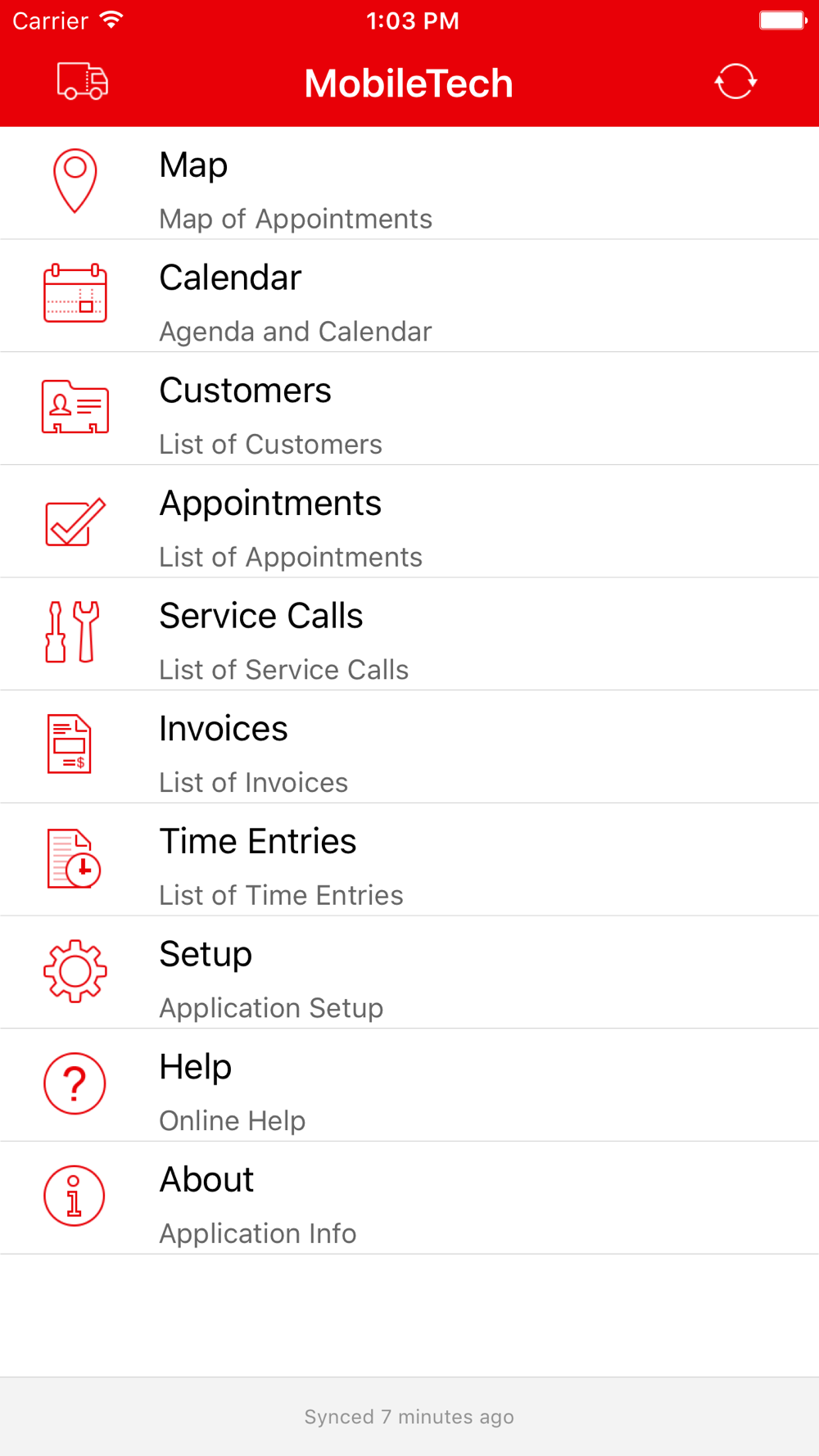Open the About row
This screenshot has width=819, height=1456.
(x=409, y=1198)
